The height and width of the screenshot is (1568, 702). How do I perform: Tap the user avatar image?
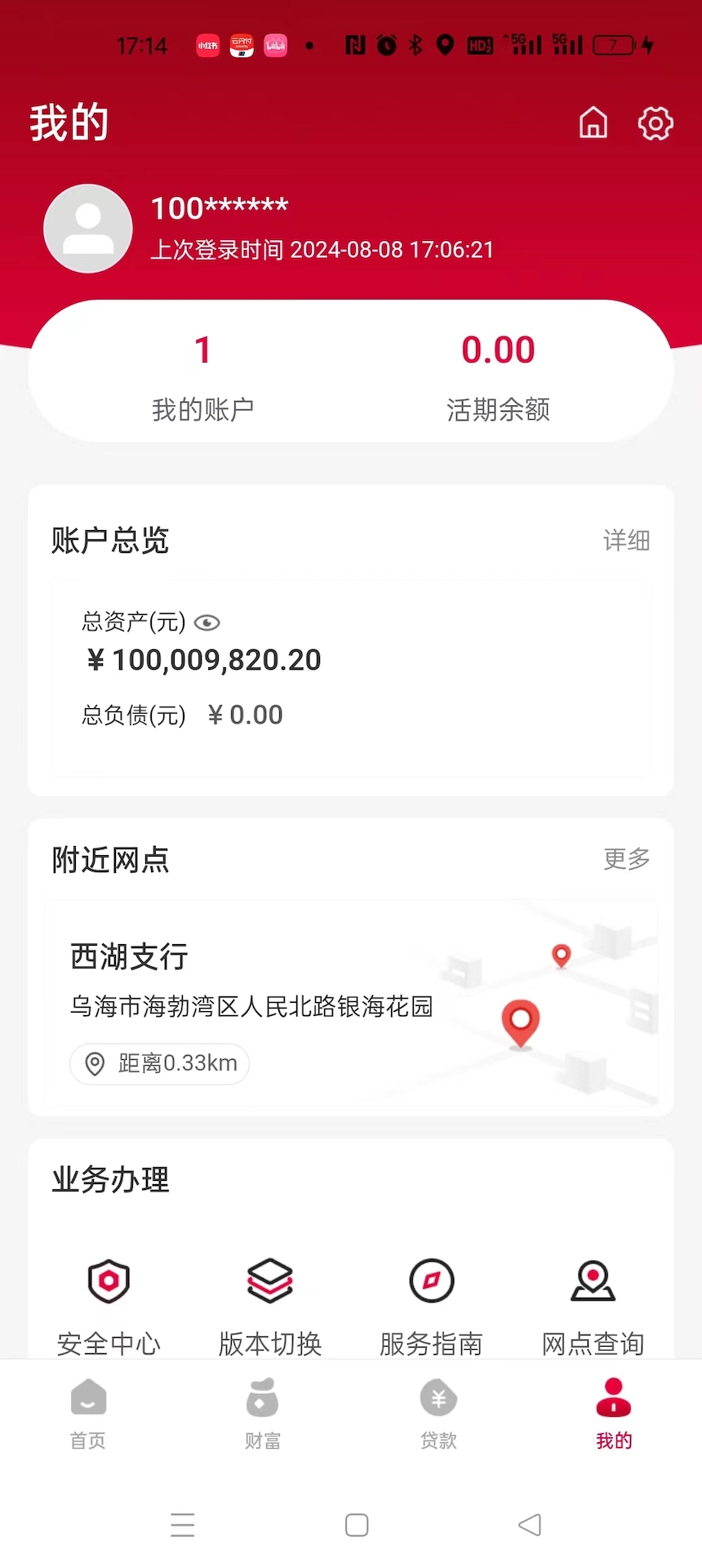pos(87,228)
